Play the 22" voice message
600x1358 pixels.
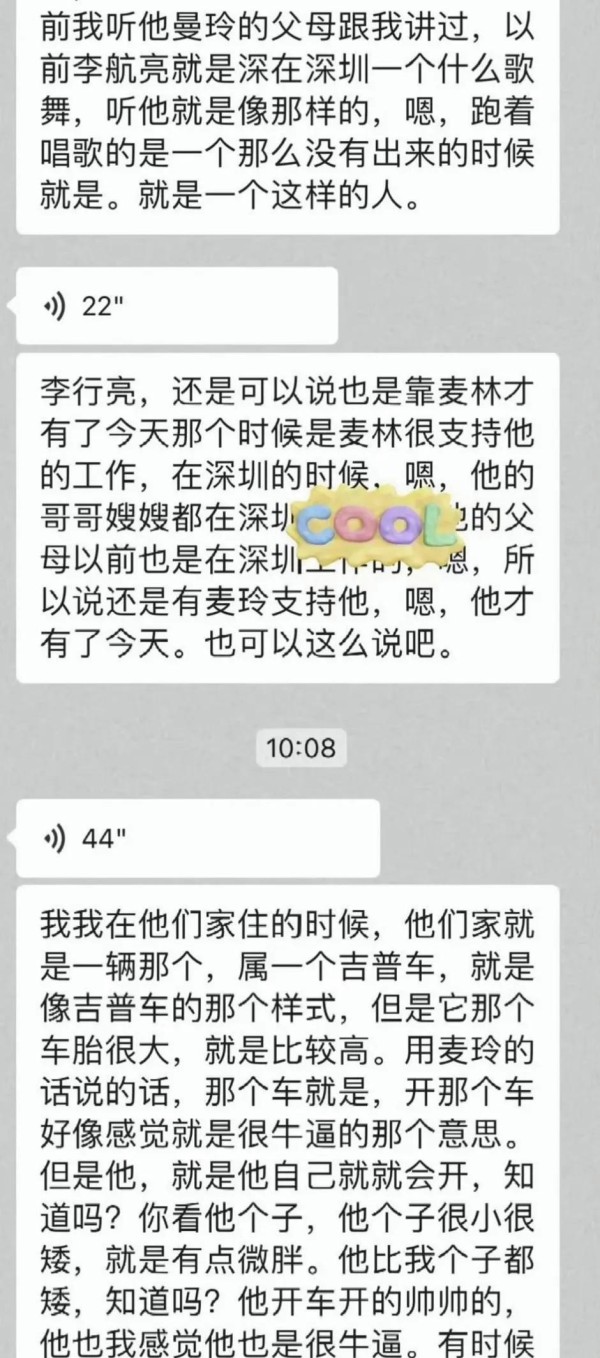[x=177, y=306]
